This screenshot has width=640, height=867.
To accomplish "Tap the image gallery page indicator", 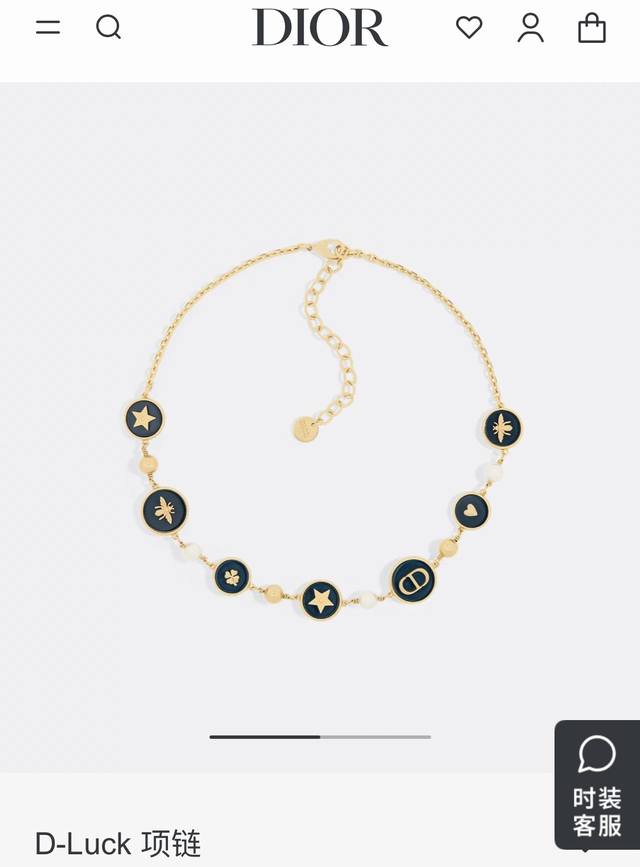I will pyautogui.click(x=320, y=737).
